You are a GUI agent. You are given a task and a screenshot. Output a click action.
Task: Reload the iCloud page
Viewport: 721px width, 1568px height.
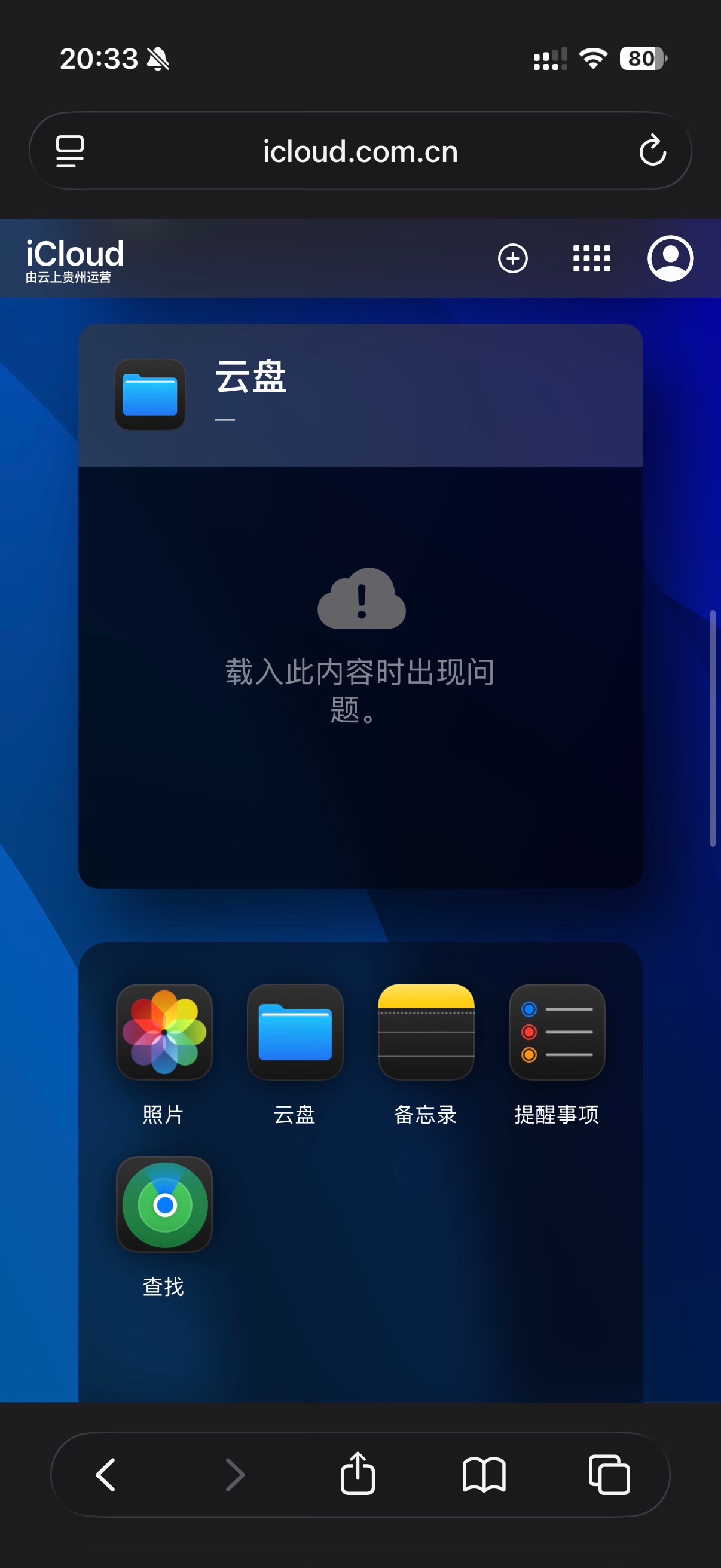coord(652,151)
